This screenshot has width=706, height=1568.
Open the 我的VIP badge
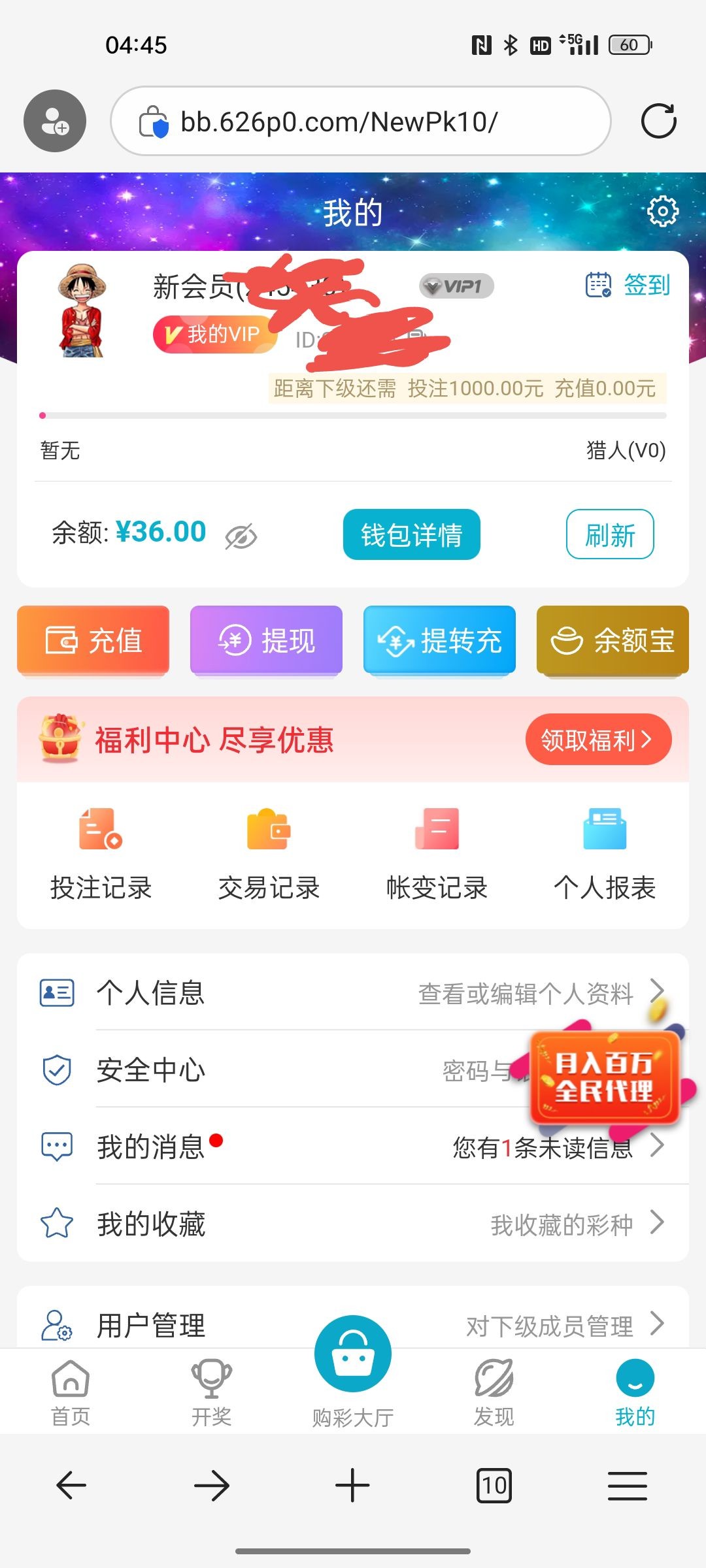pos(214,335)
